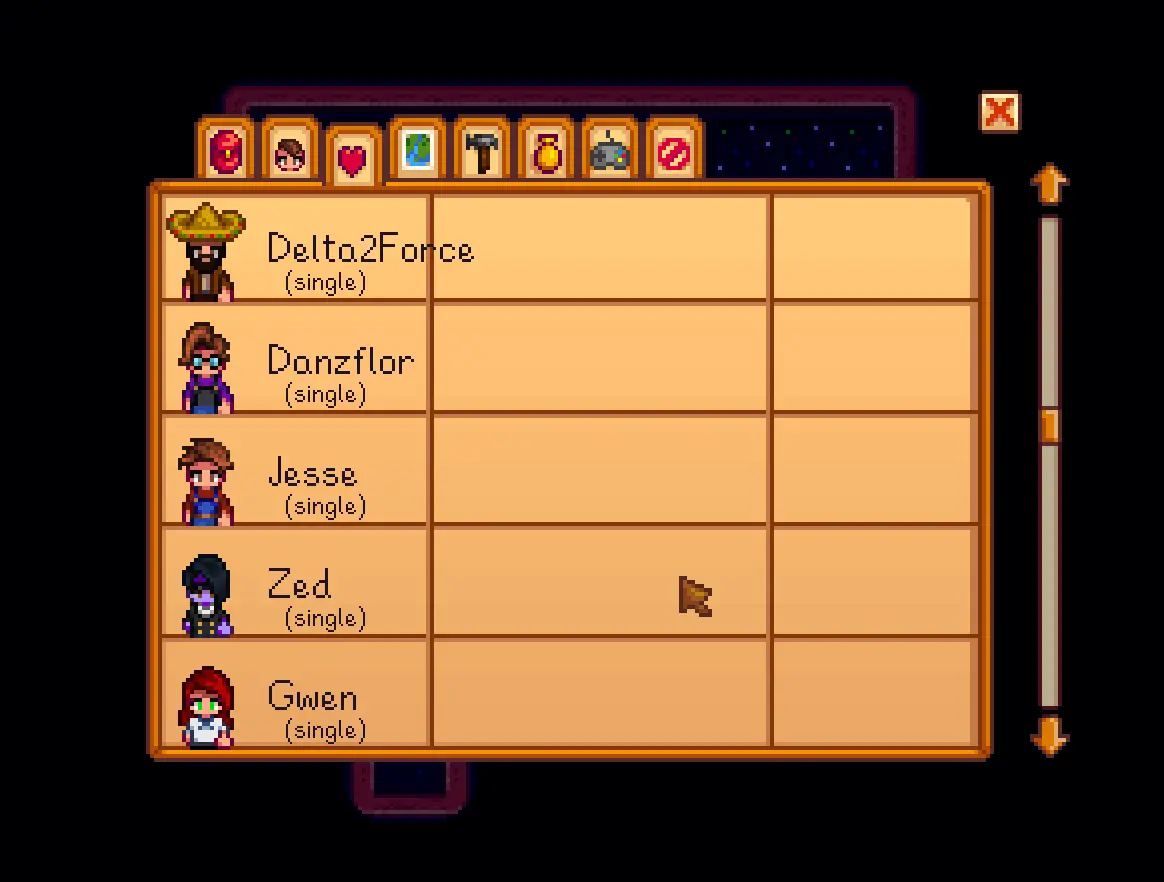The width and height of the screenshot is (1164, 882).
Task: Close the menu with the X button
Action: tap(1000, 112)
